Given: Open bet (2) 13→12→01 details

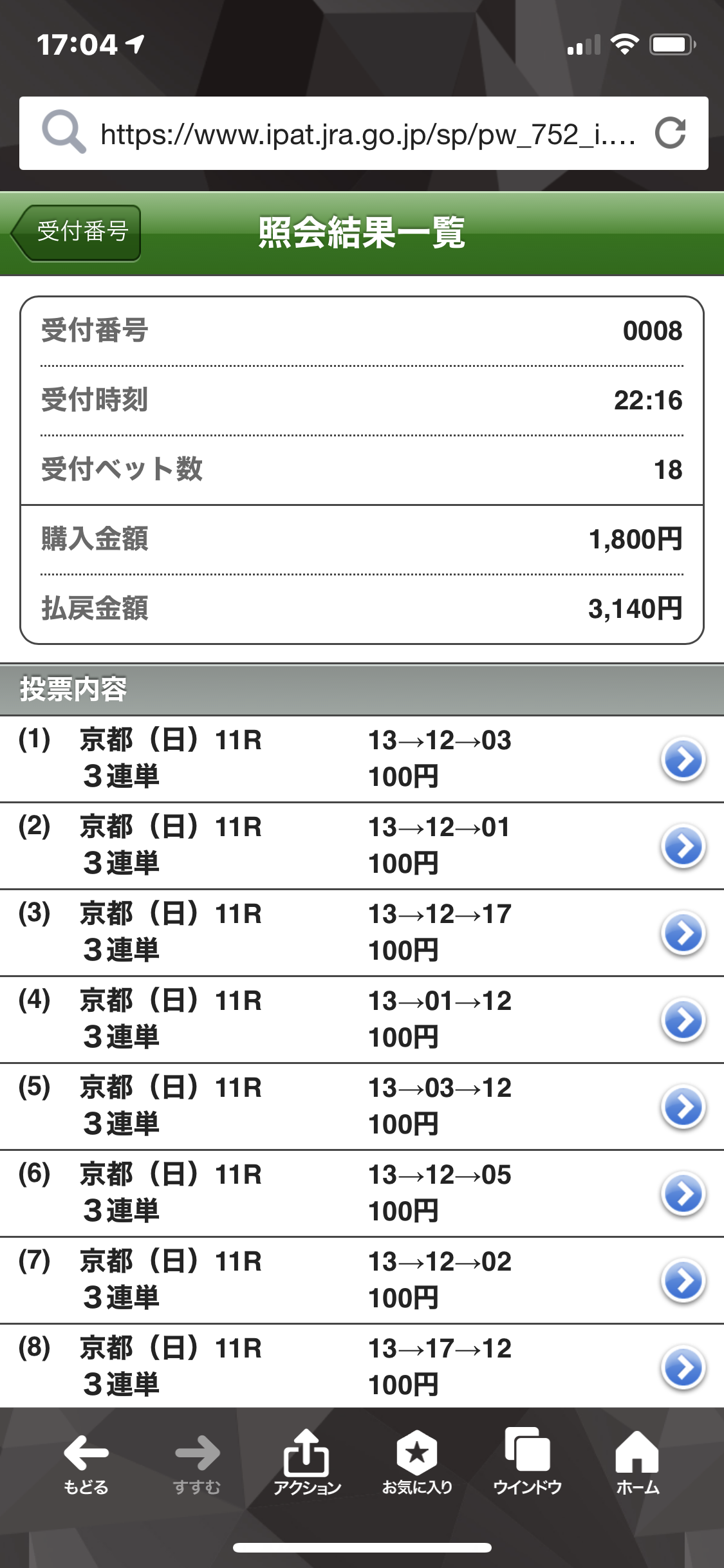Looking at the screenshot, I should click(x=683, y=846).
